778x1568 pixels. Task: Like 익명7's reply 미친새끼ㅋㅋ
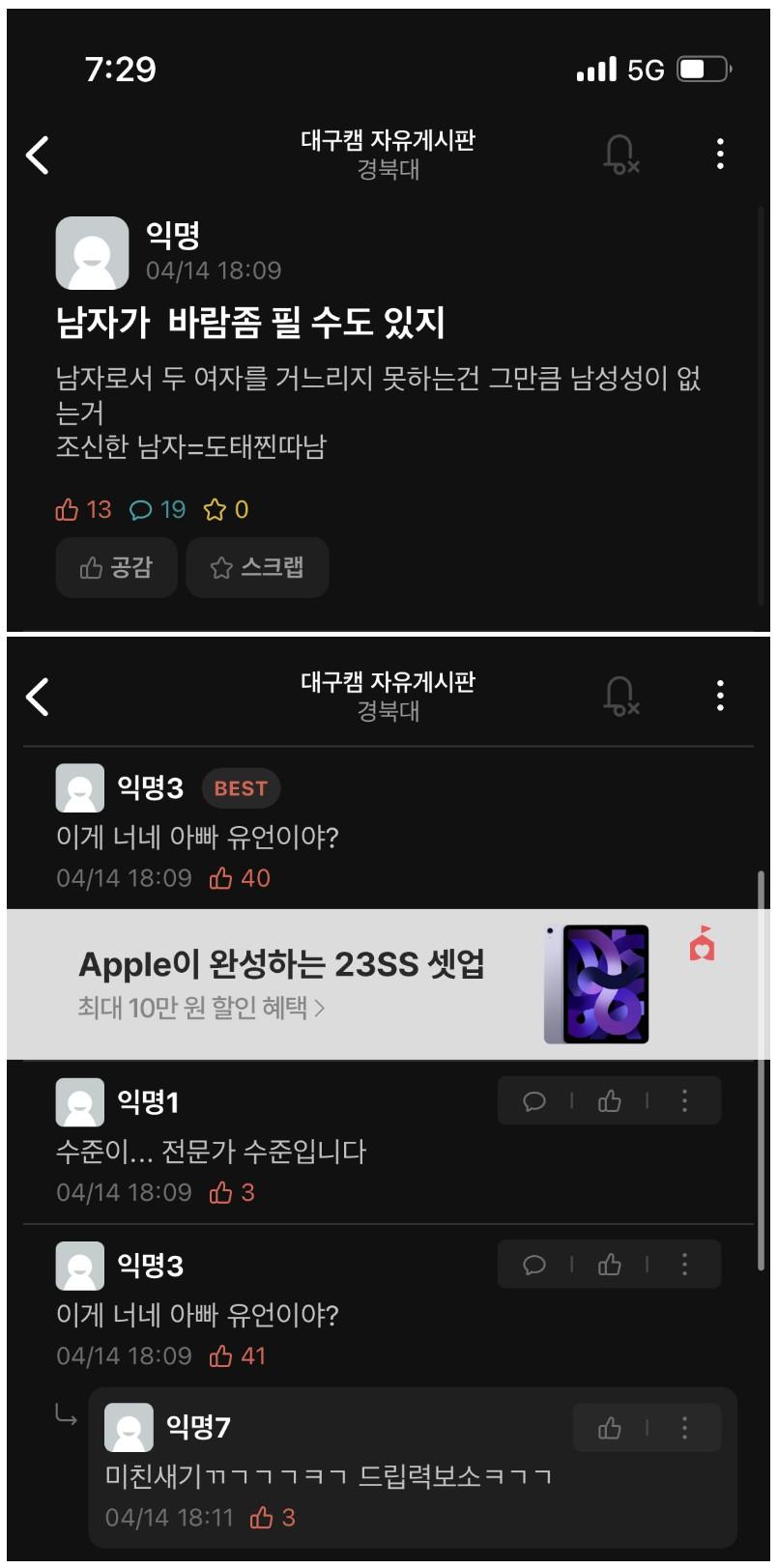610,1427
